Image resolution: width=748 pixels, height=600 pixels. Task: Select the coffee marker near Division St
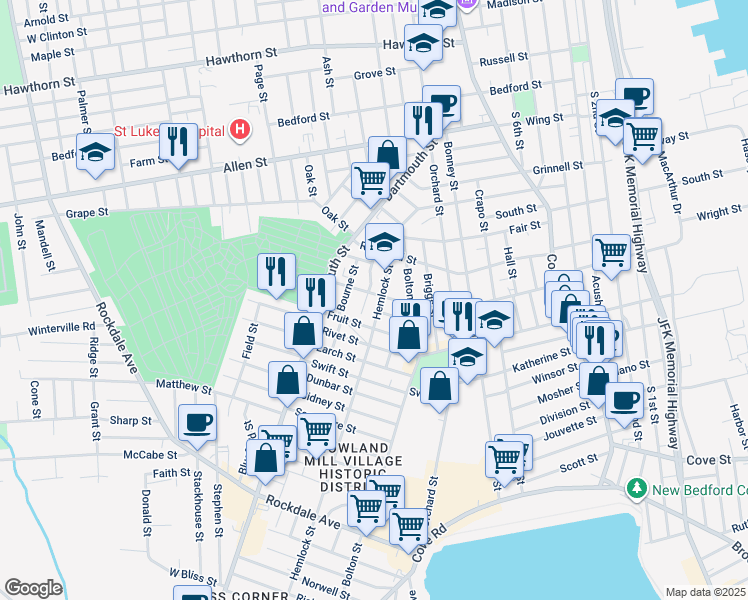point(624,404)
